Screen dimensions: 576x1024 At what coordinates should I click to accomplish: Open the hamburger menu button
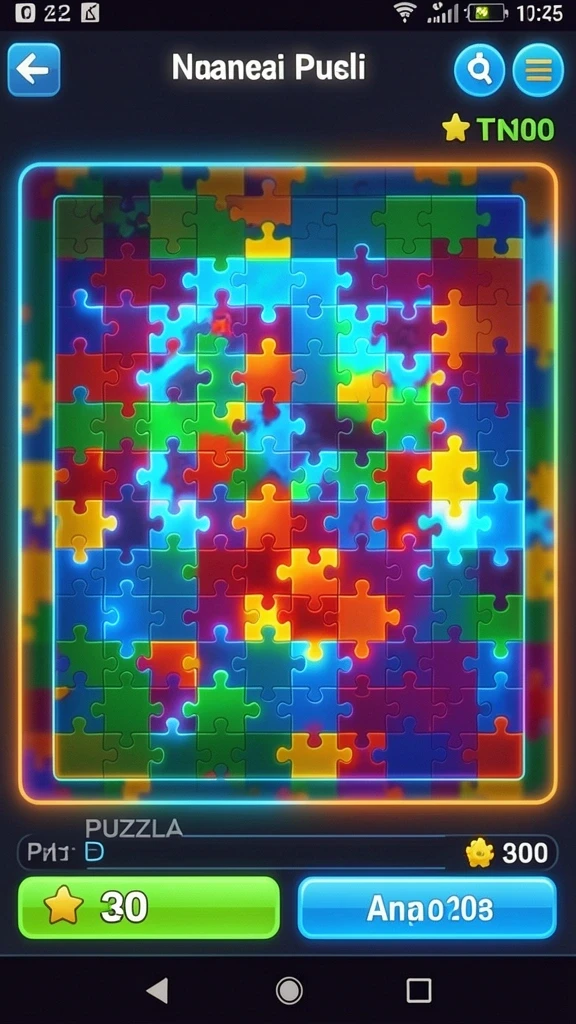pos(538,70)
